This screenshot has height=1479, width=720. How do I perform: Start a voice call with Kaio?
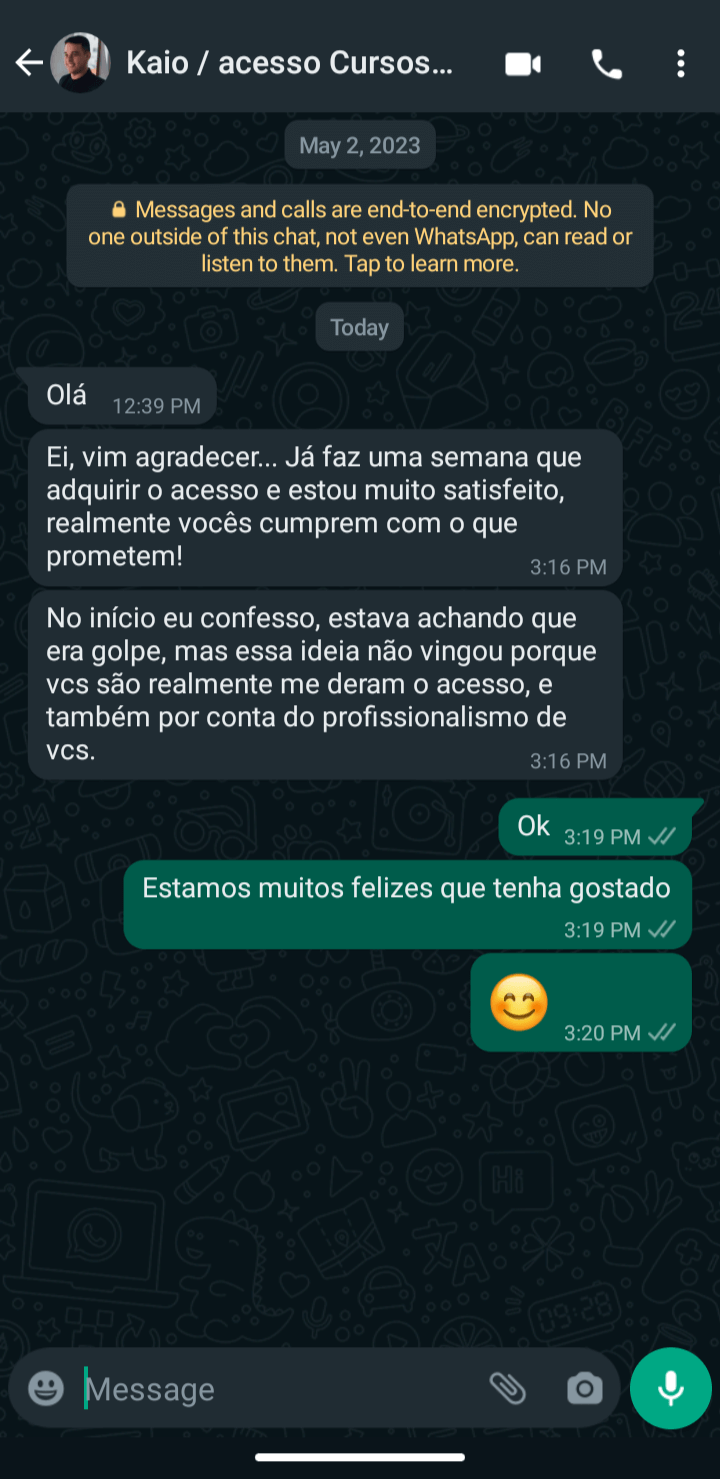click(606, 64)
